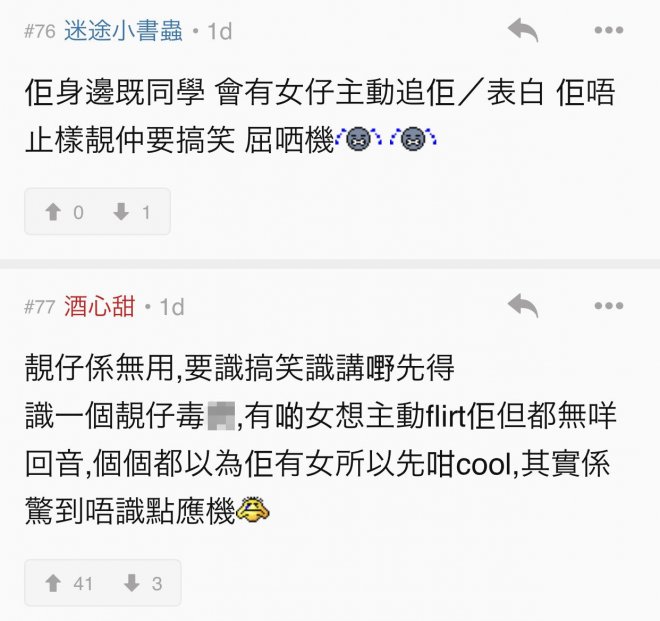Open overflow menu on comment #77
Viewport: 660px width, 621px height.
point(608,305)
